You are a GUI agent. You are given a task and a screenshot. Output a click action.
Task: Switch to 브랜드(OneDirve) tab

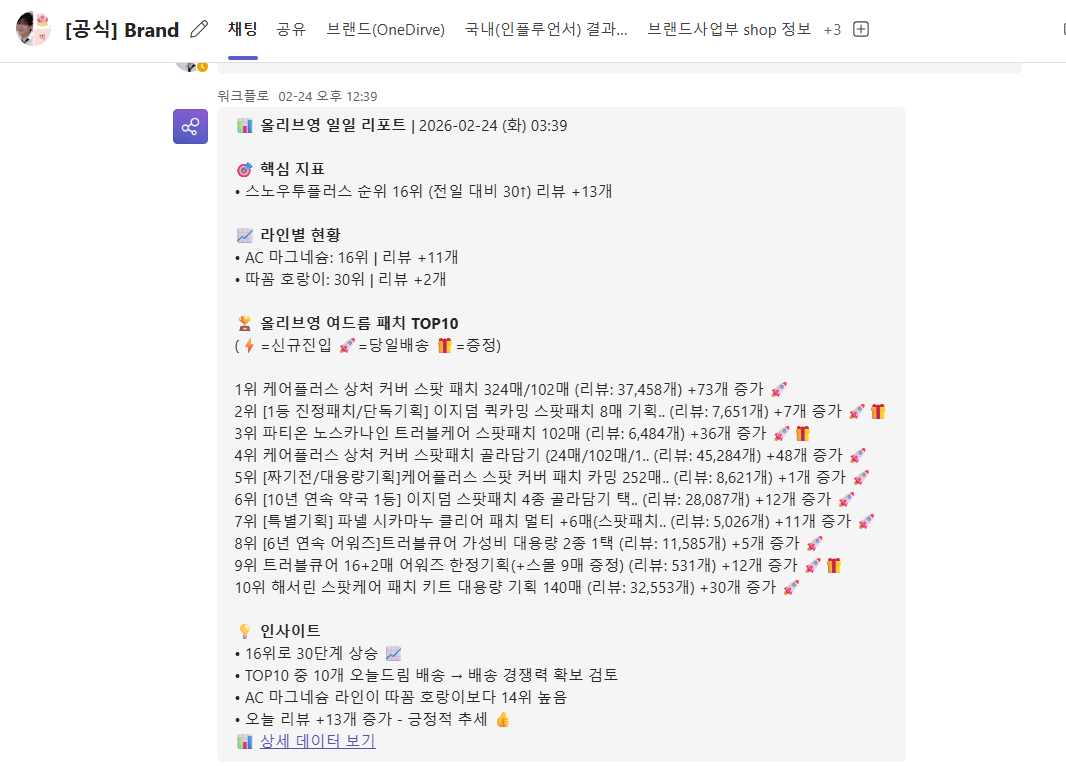coord(385,29)
